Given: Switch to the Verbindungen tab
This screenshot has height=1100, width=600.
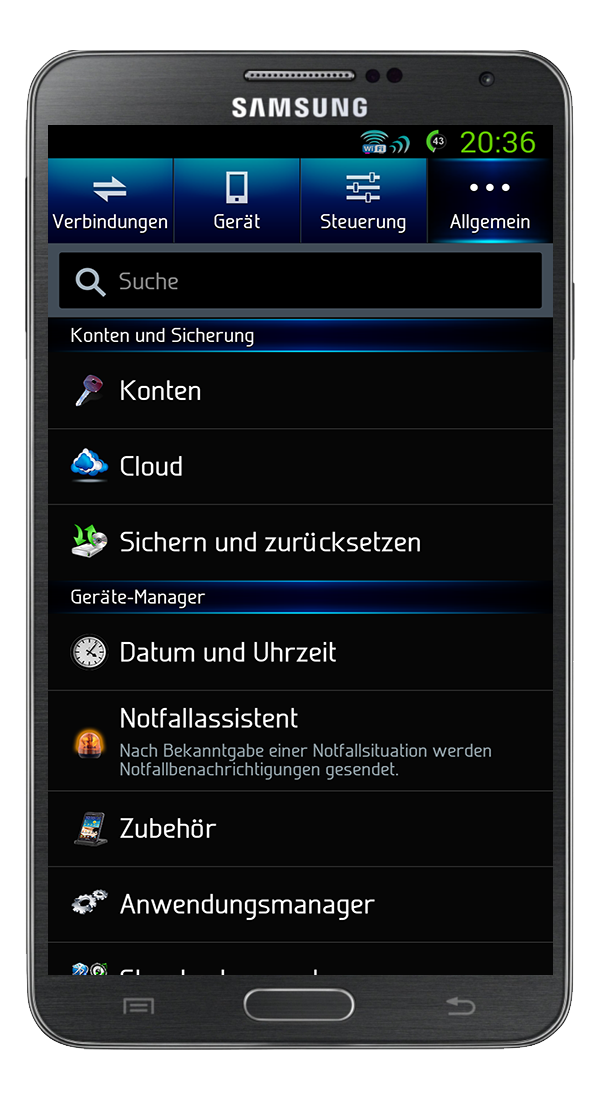Looking at the screenshot, I should (x=110, y=201).
